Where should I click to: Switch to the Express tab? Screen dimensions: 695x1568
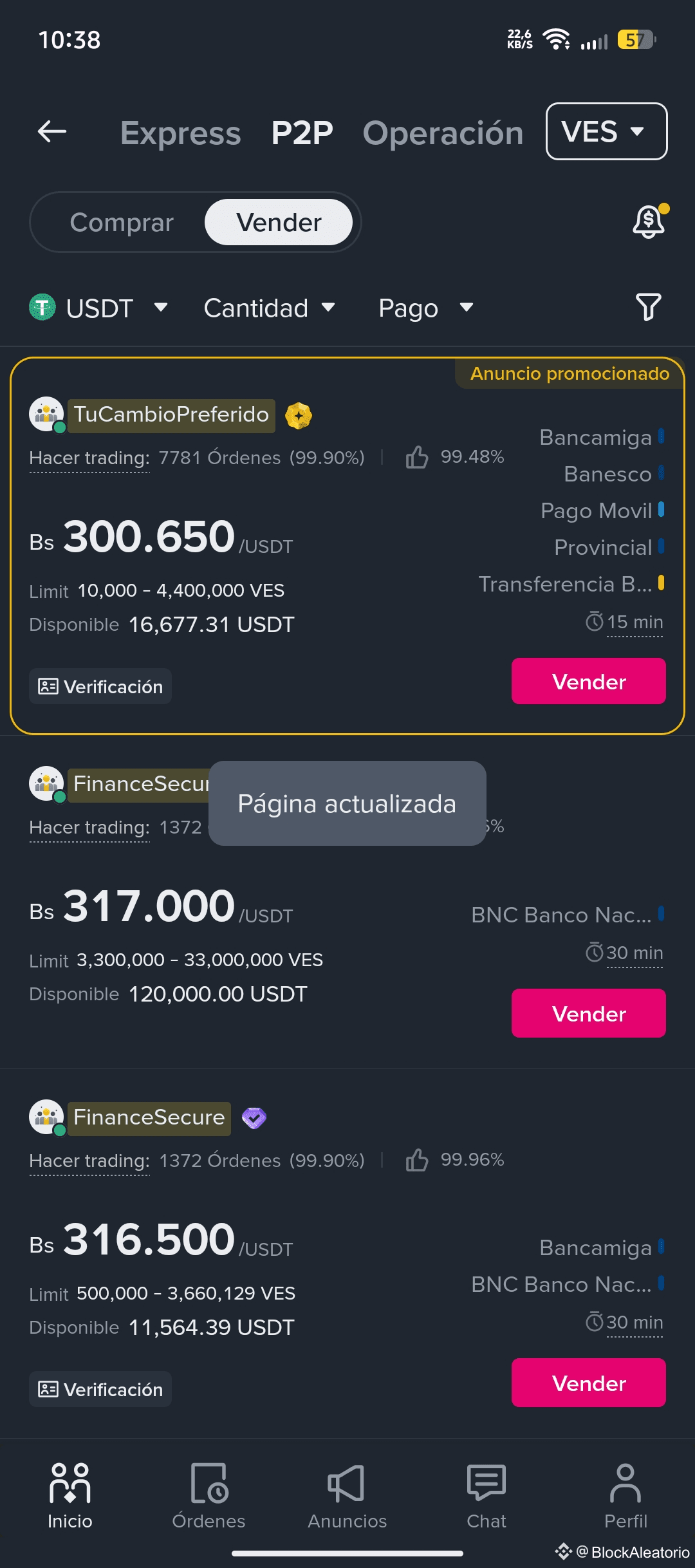pos(180,133)
